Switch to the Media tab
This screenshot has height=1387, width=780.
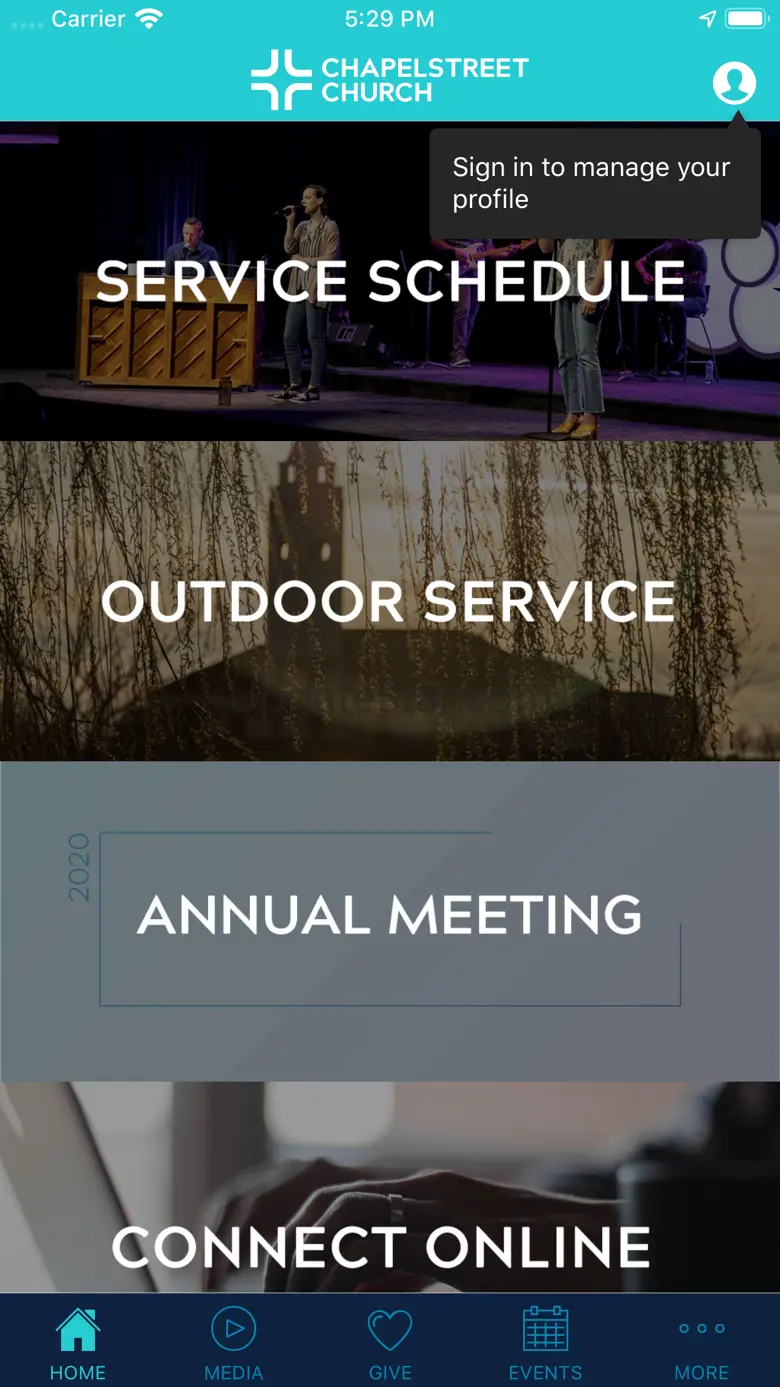point(234,1342)
